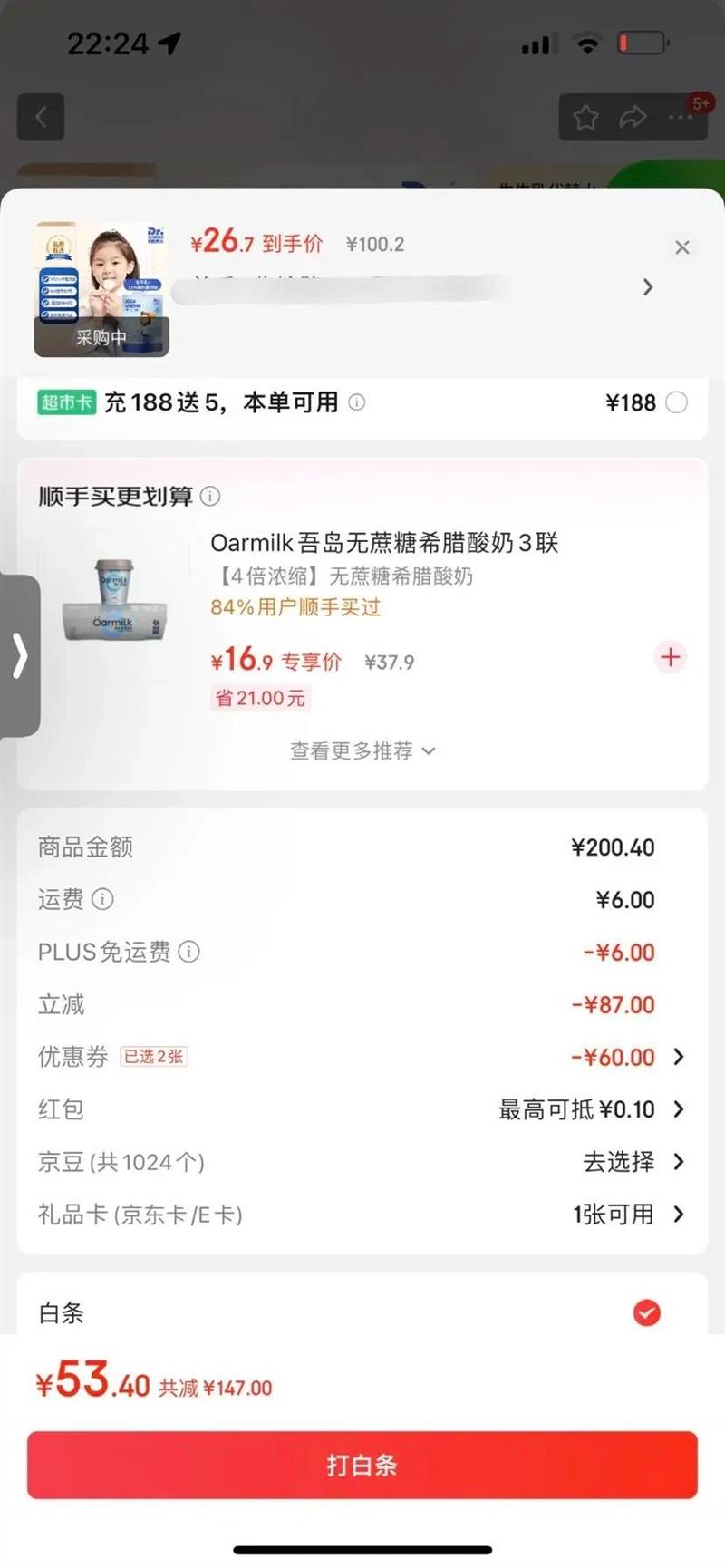Open product details via the header chevron
725x1568 pixels.
[x=647, y=287]
